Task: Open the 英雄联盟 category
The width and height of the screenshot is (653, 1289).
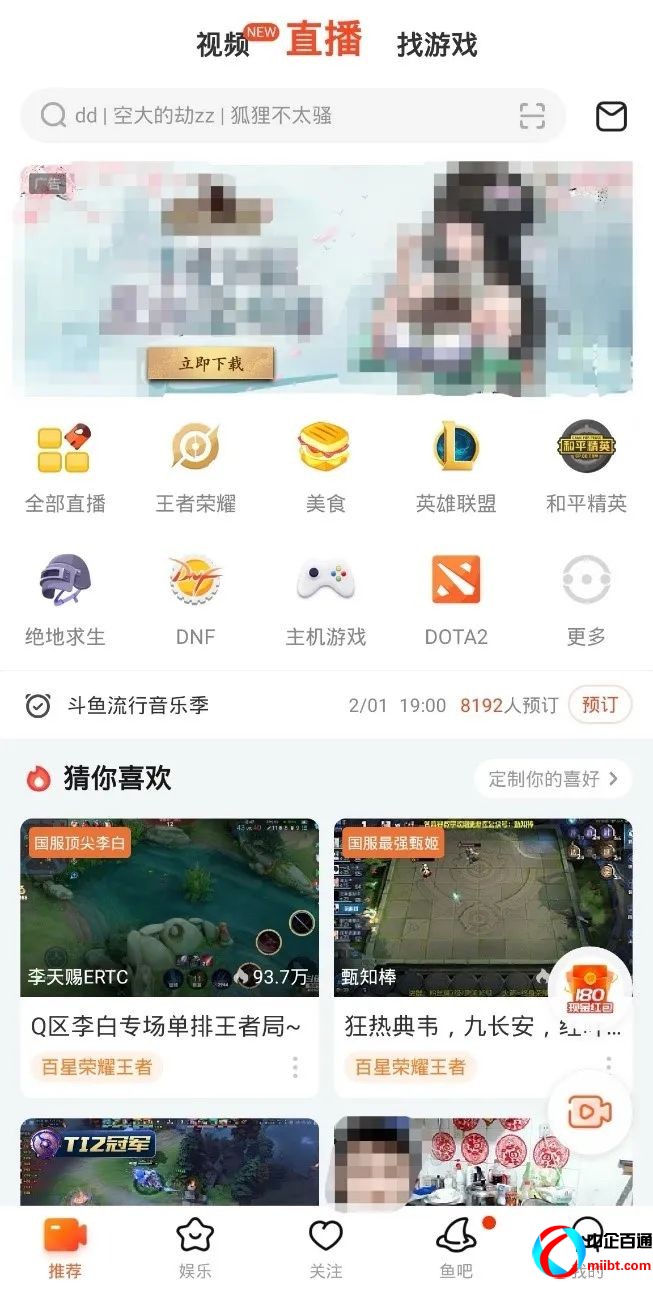Action: [456, 467]
